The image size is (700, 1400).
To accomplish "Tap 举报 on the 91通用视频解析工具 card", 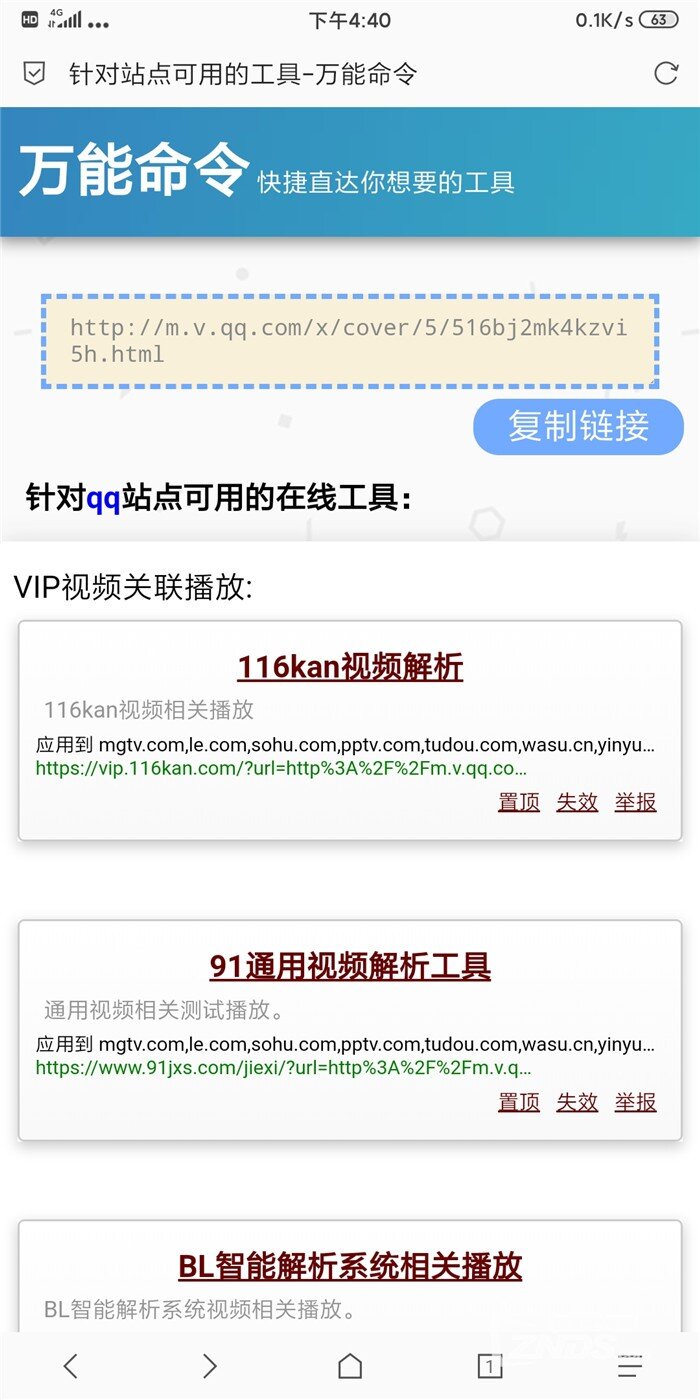I will (x=635, y=1102).
